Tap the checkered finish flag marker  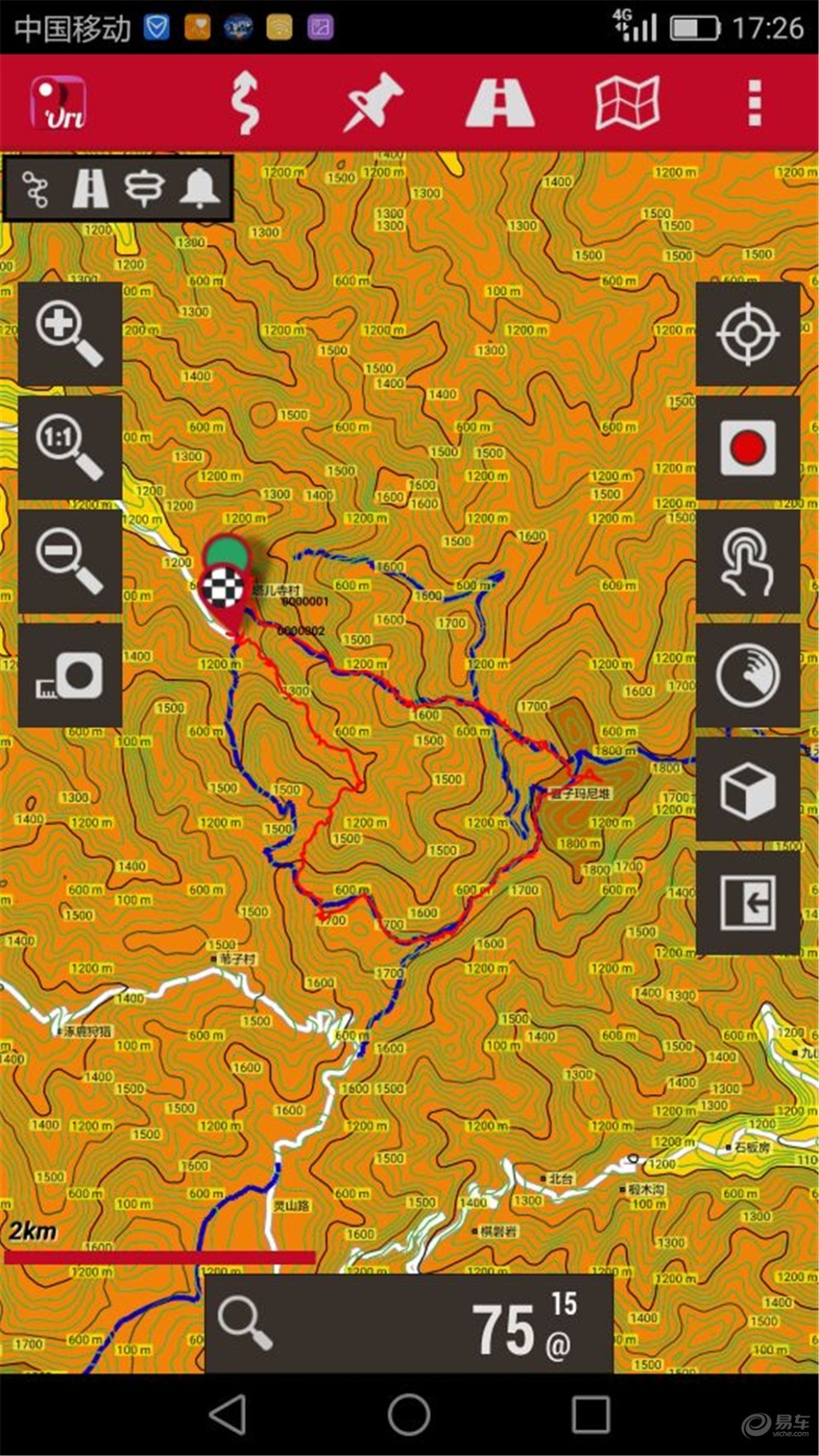coord(224,589)
